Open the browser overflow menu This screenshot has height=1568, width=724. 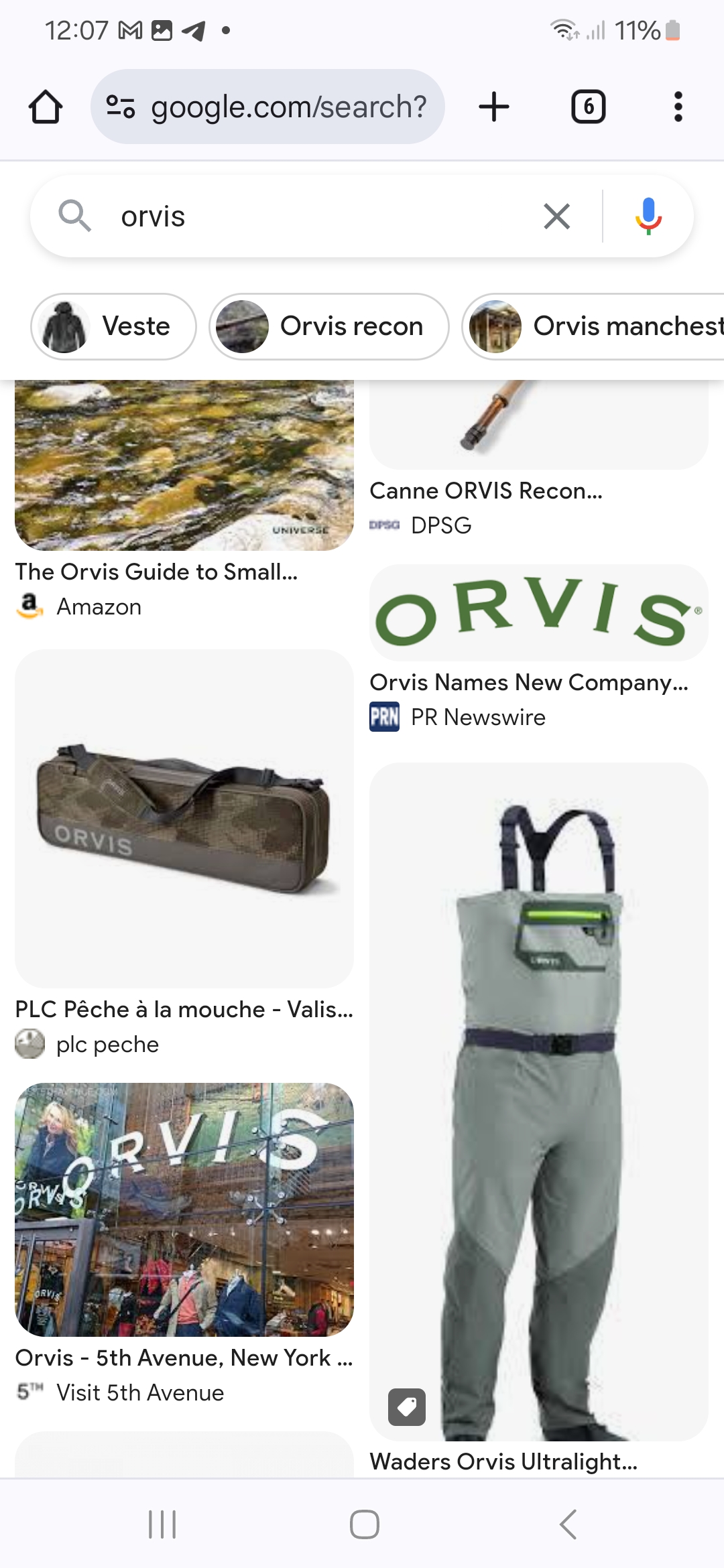point(678,107)
